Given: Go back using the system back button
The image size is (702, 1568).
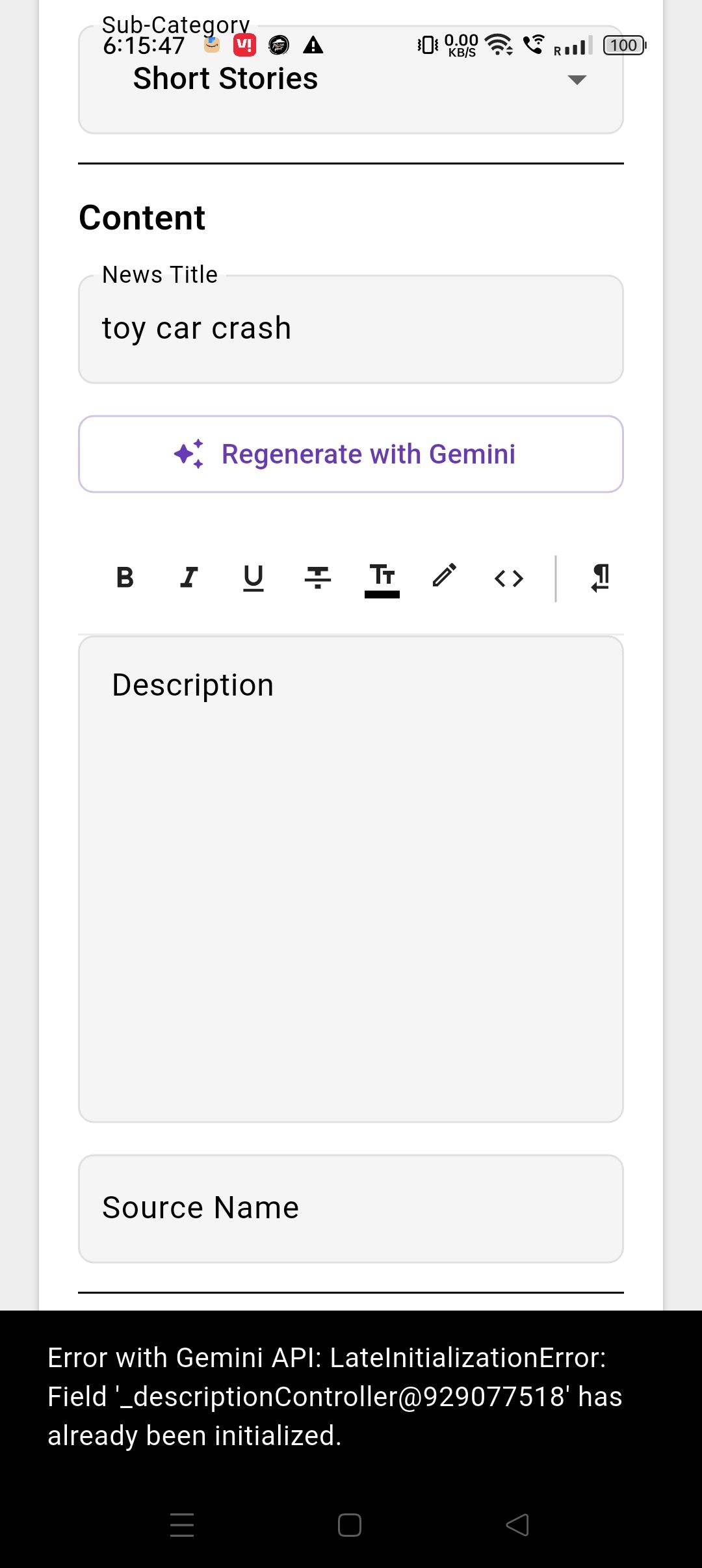Looking at the screenshot, I should click(x=517, y=1525).
